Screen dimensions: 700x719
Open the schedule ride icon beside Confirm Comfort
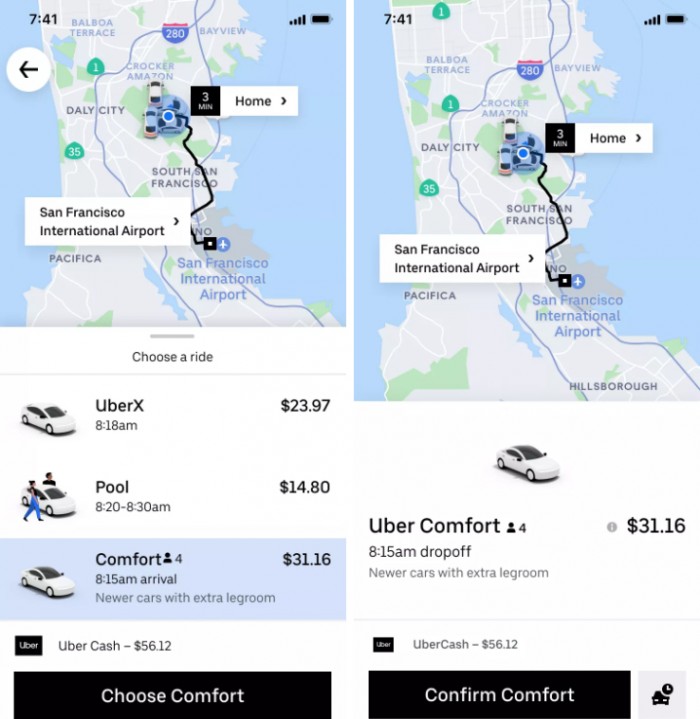[662, 695]
